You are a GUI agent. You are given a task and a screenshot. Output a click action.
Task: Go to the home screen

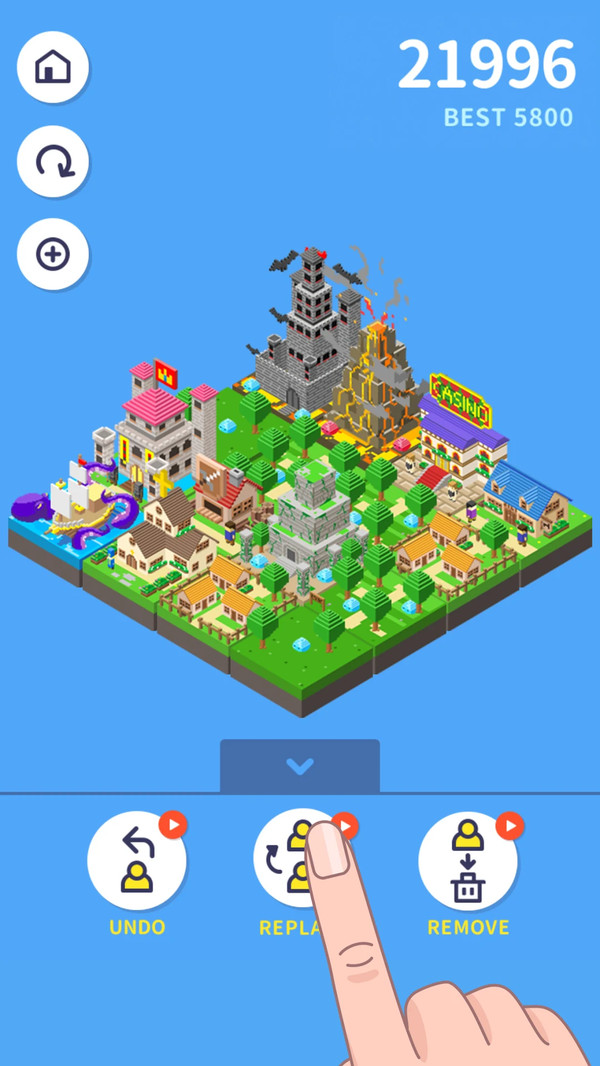(53, 68)
